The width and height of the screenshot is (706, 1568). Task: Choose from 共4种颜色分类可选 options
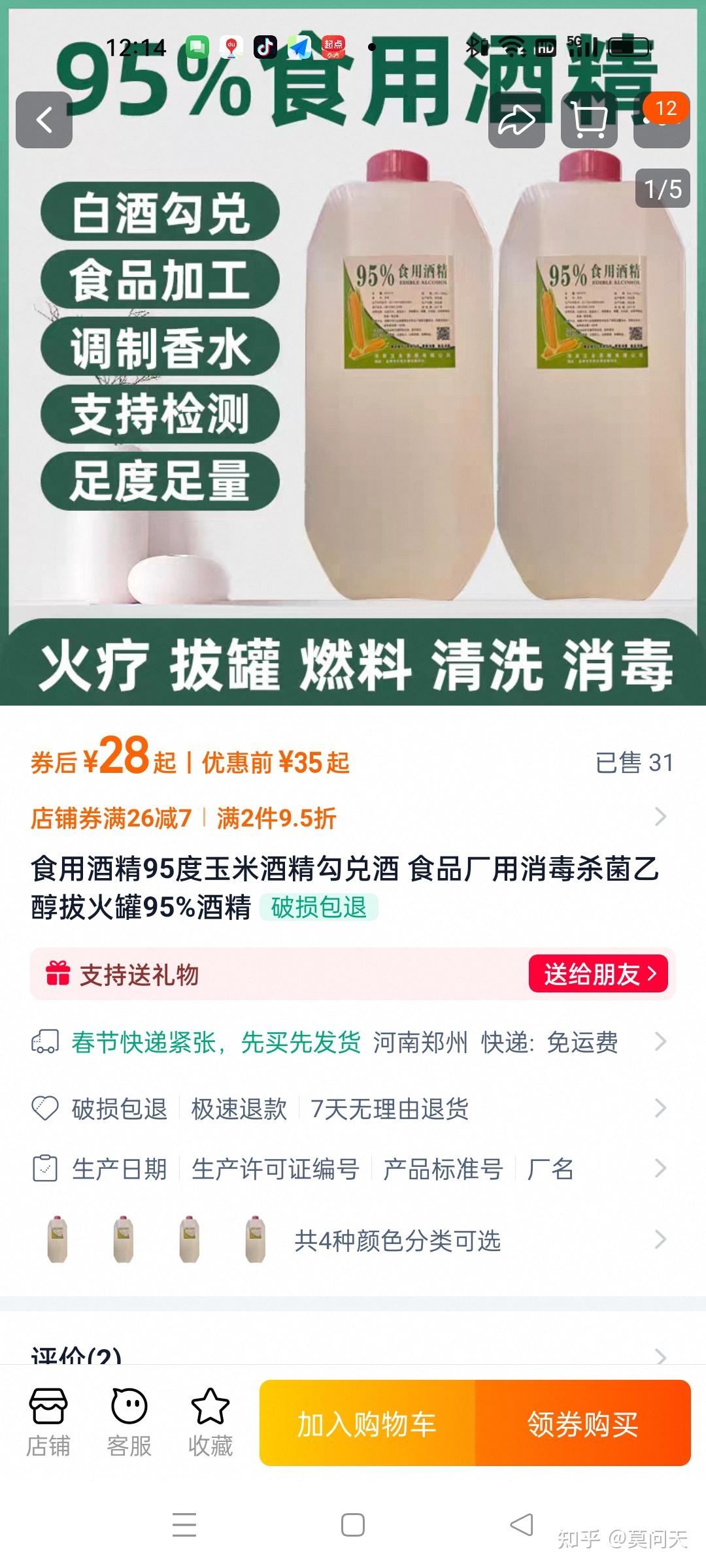[x=353, y=1240]
